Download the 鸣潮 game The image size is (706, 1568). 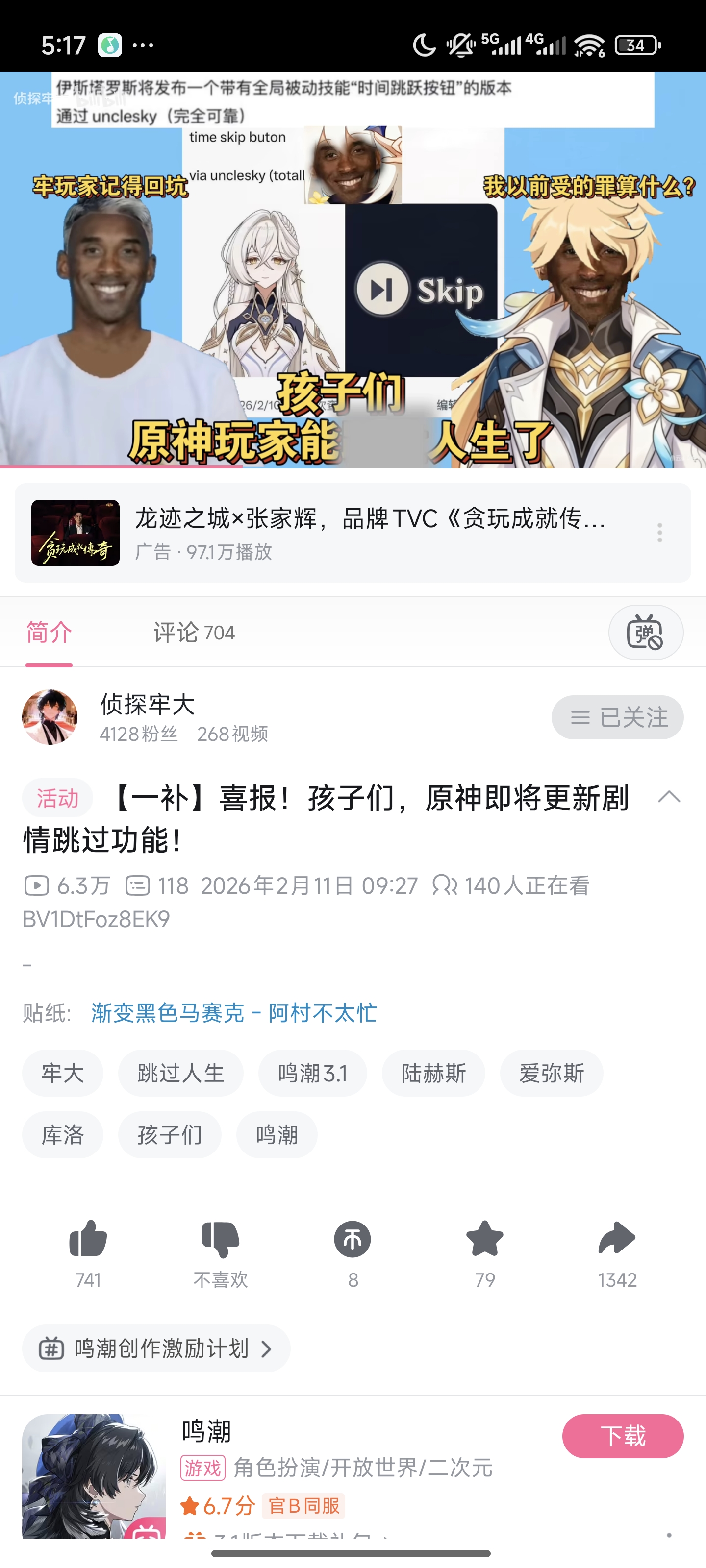point(623,1436)
